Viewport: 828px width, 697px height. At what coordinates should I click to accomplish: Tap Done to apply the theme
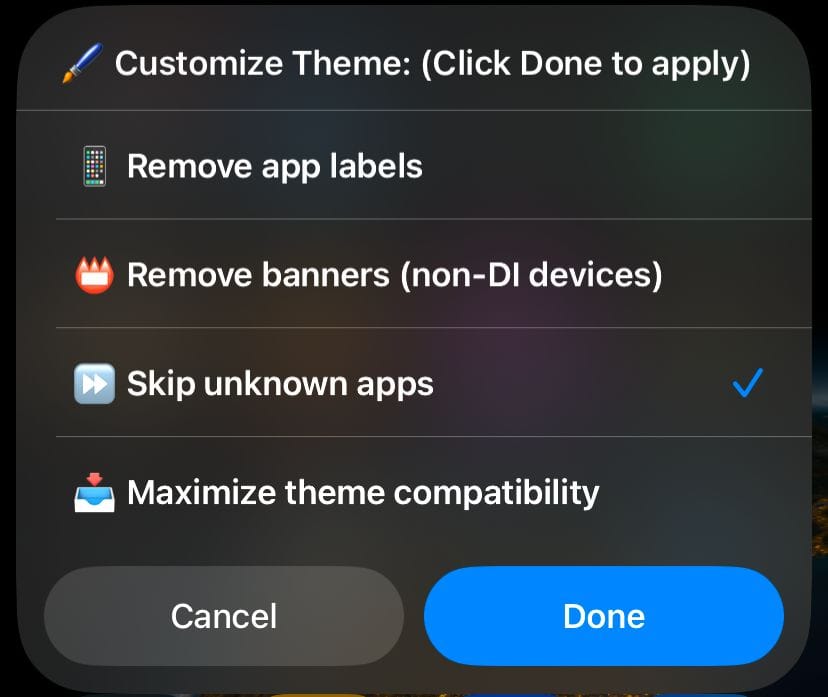point(604,616)
